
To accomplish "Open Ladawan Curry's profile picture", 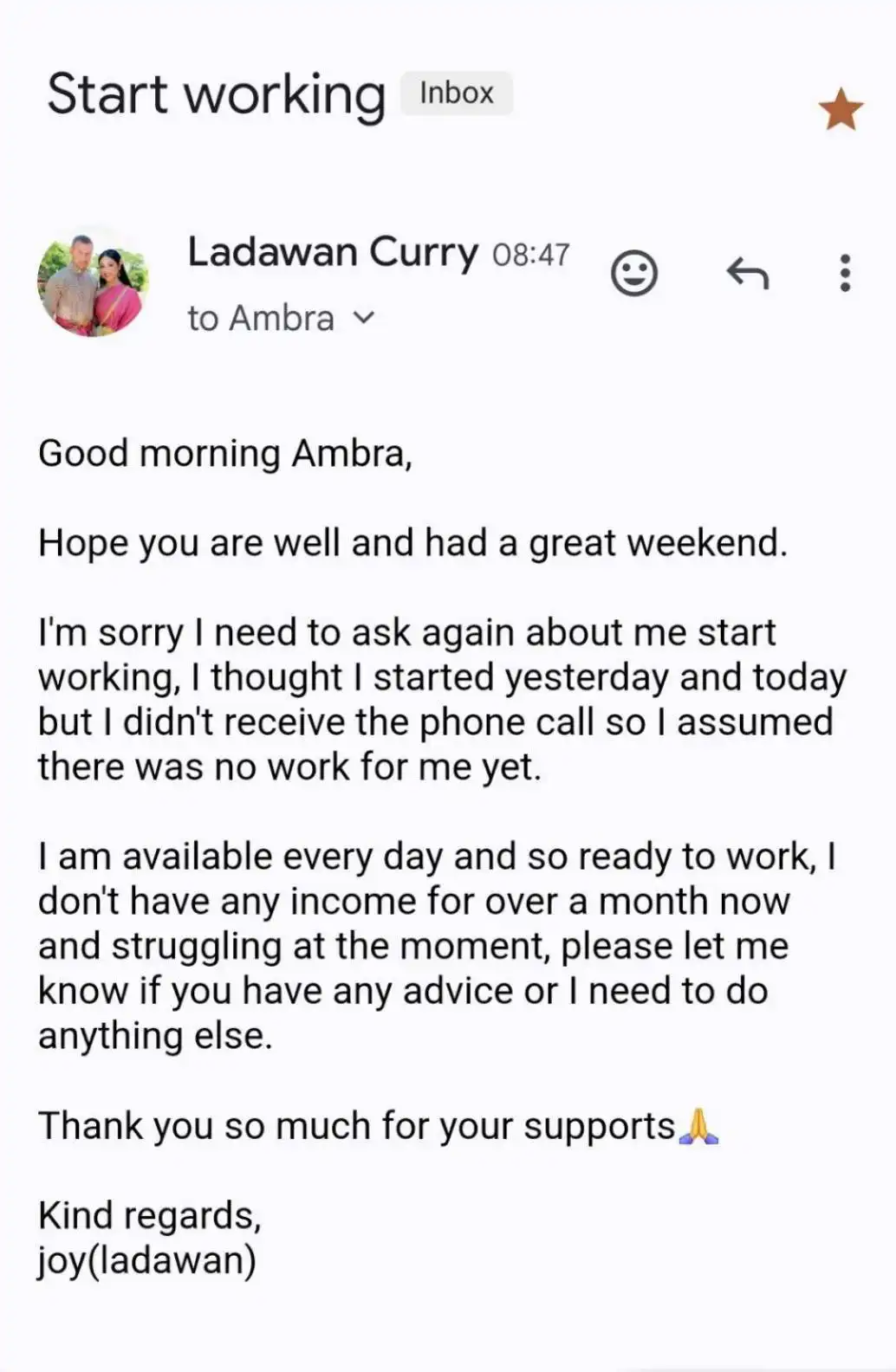I will (x=94, y=283).
